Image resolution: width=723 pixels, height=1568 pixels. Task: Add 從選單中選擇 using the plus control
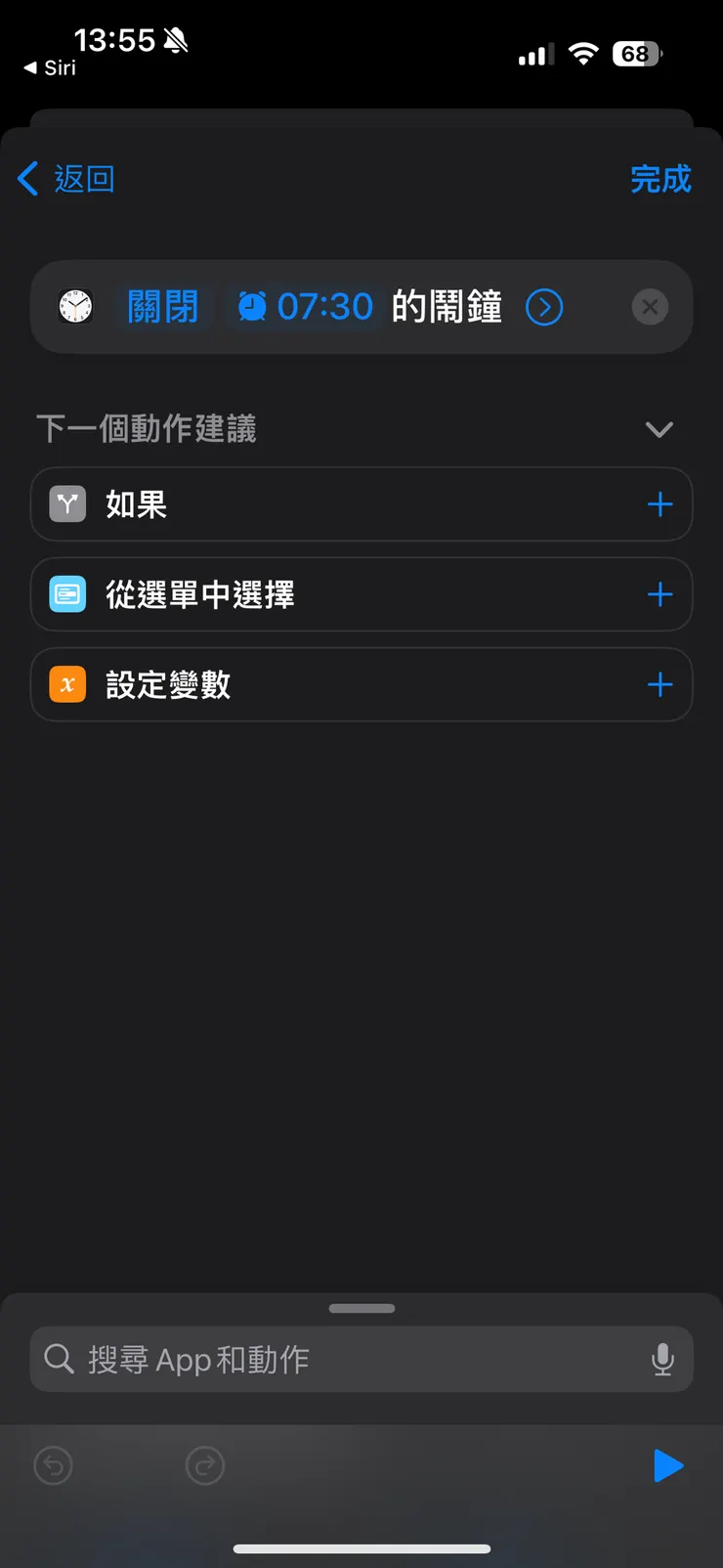[x=659, y=594]
